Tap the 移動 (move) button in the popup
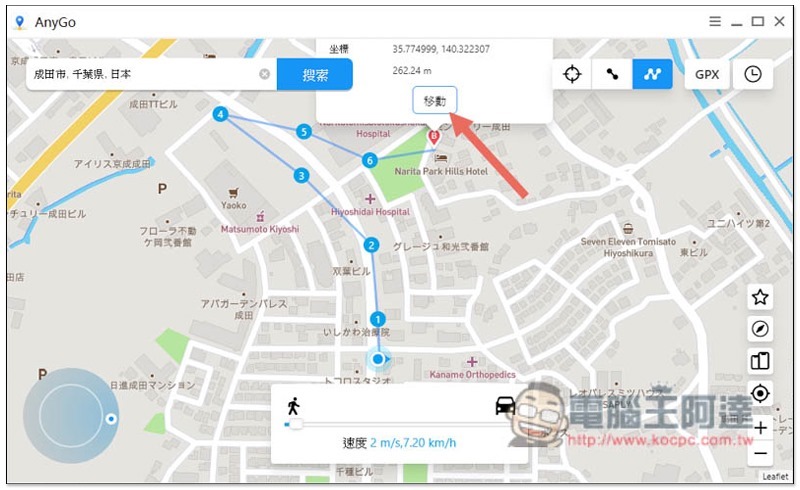 point(434,100)
